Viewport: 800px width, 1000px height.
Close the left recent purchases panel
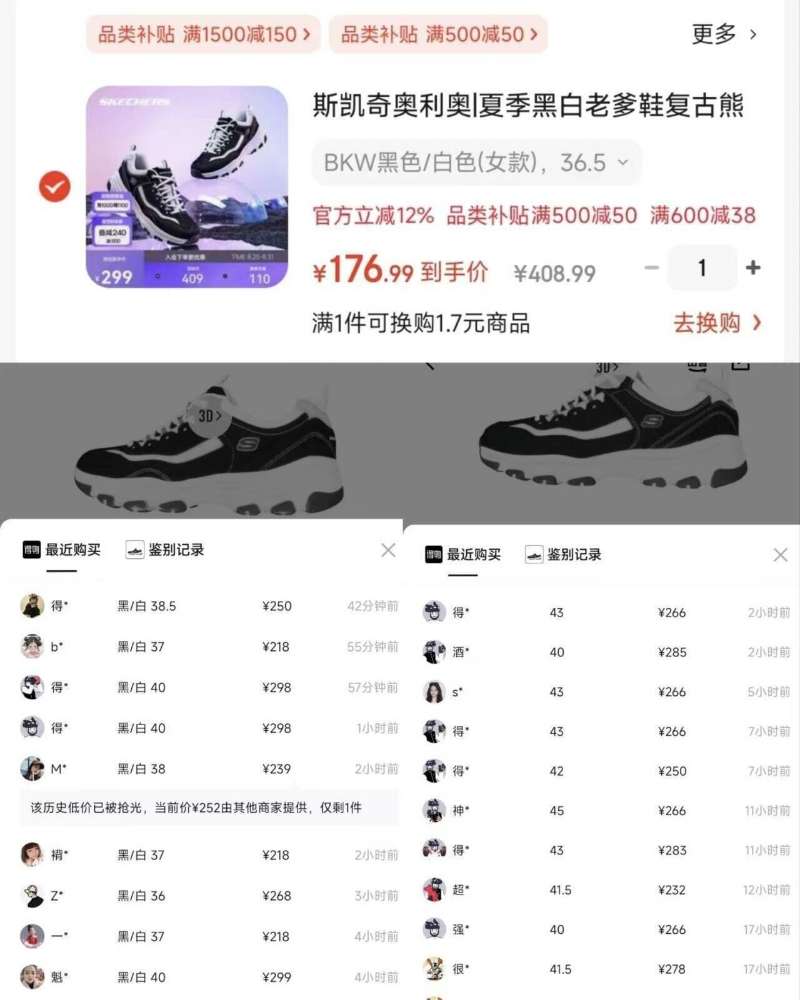pyautogui.click(x=388, y=549)
